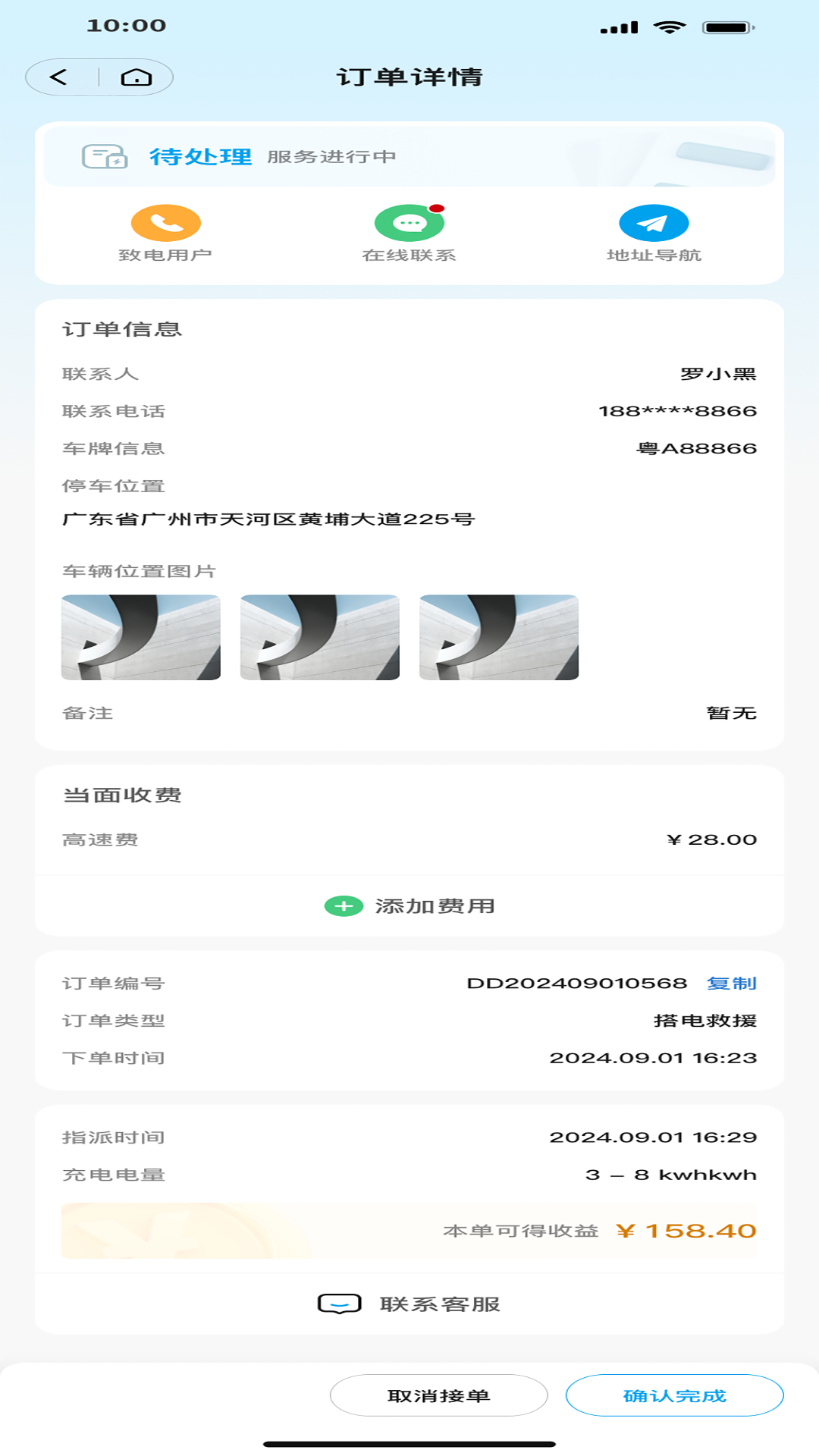Click the 高速费 ¥28.00 fee row
This screenshot has height=1456, width=819.
coord(409,839)
